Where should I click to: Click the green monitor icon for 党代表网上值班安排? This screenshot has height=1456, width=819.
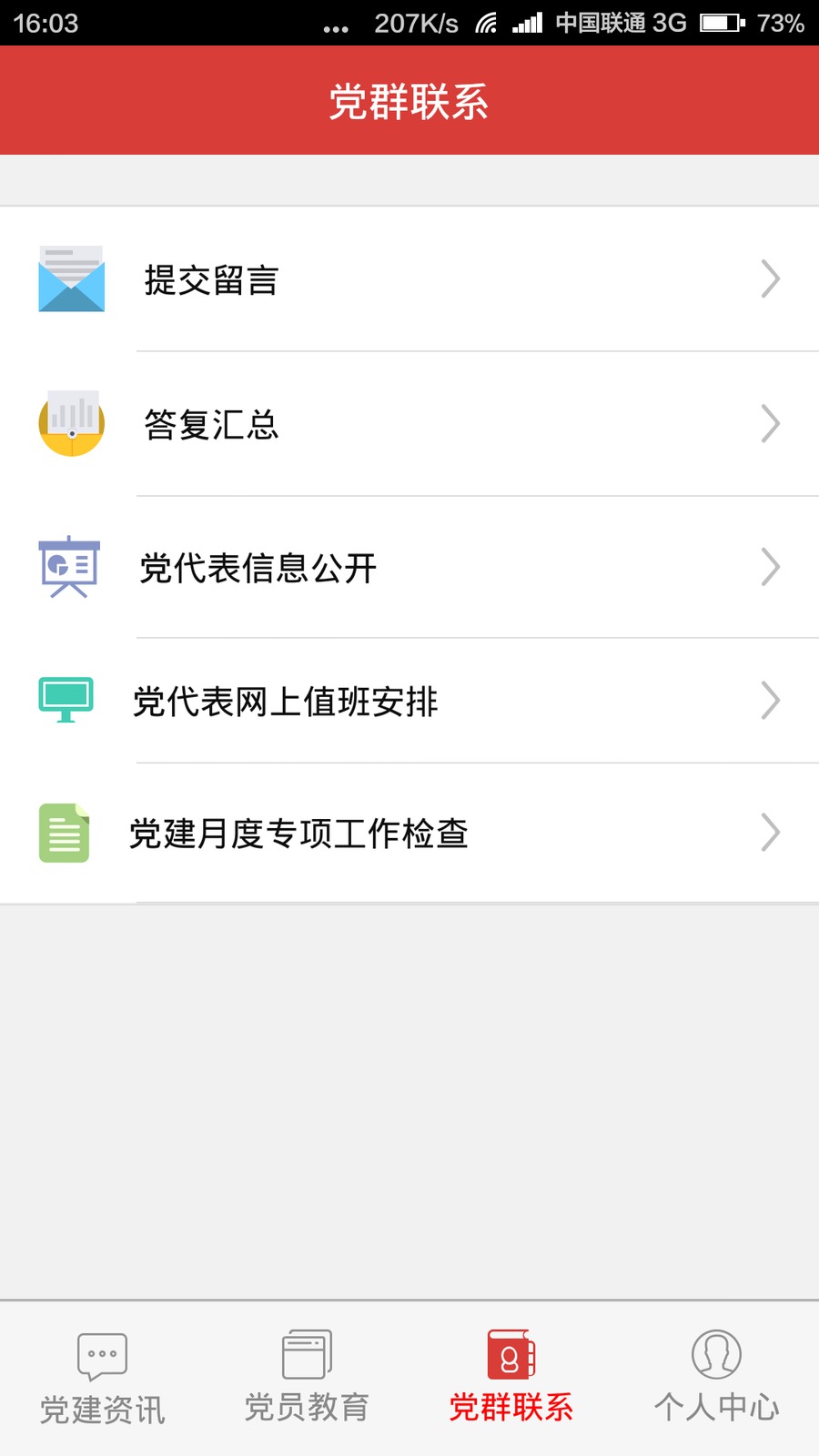point(66,700)
